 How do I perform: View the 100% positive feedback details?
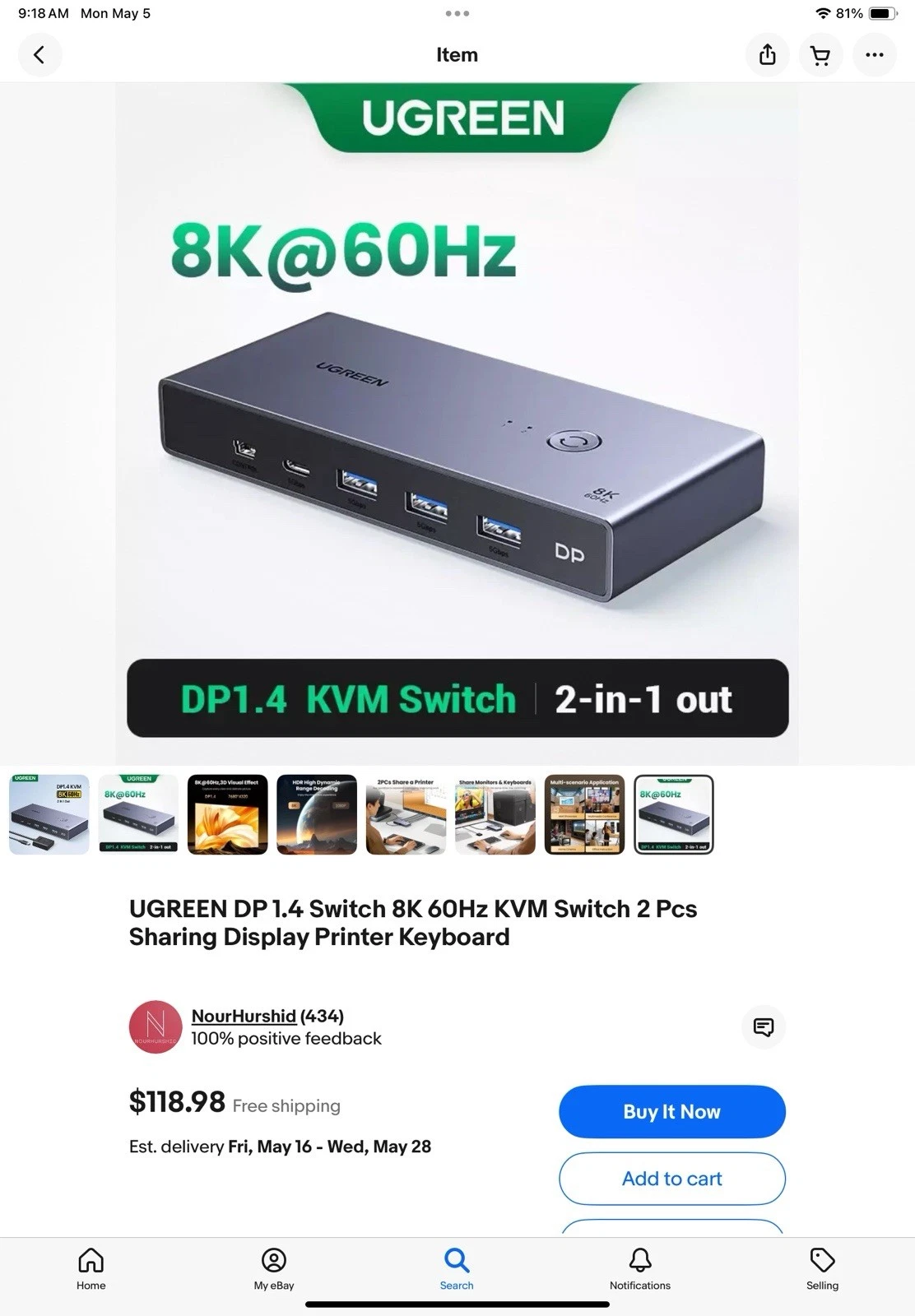(285, 1038)
